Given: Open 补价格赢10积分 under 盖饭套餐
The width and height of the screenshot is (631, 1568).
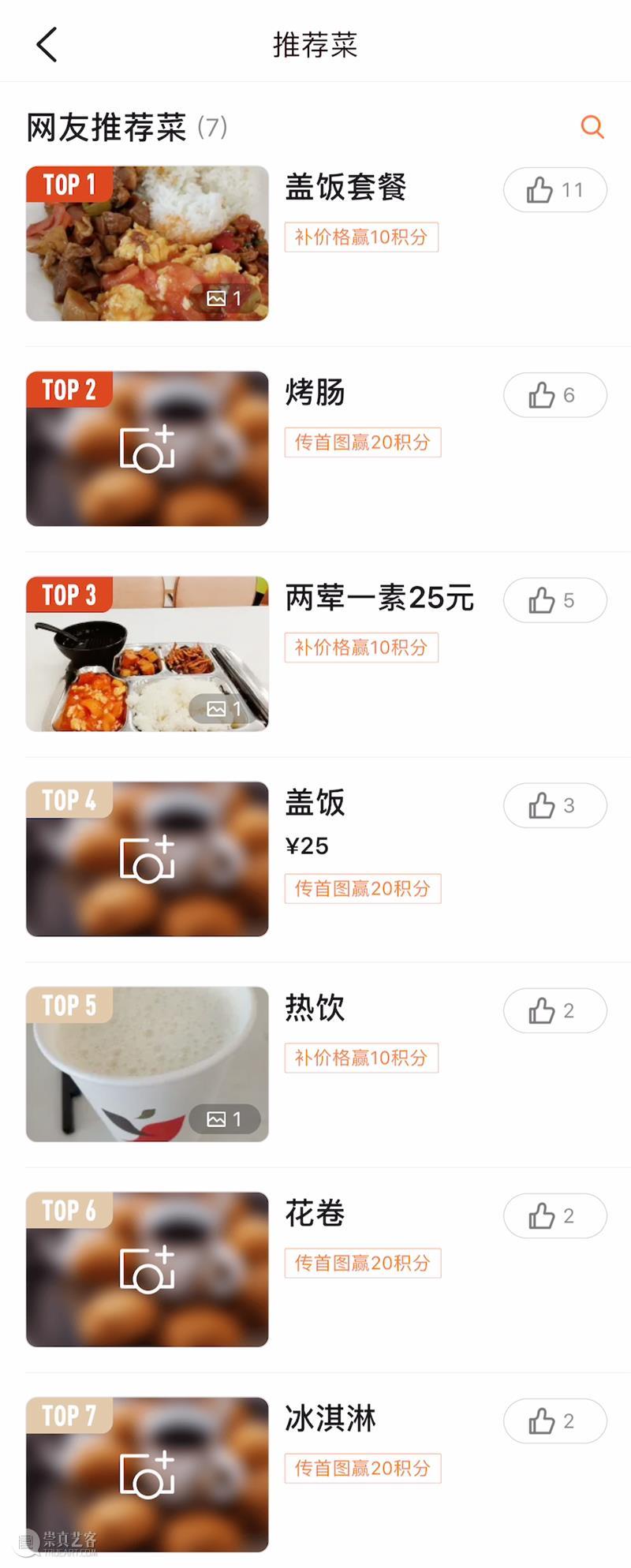Looking at the screenshot, I should (360, 237).
